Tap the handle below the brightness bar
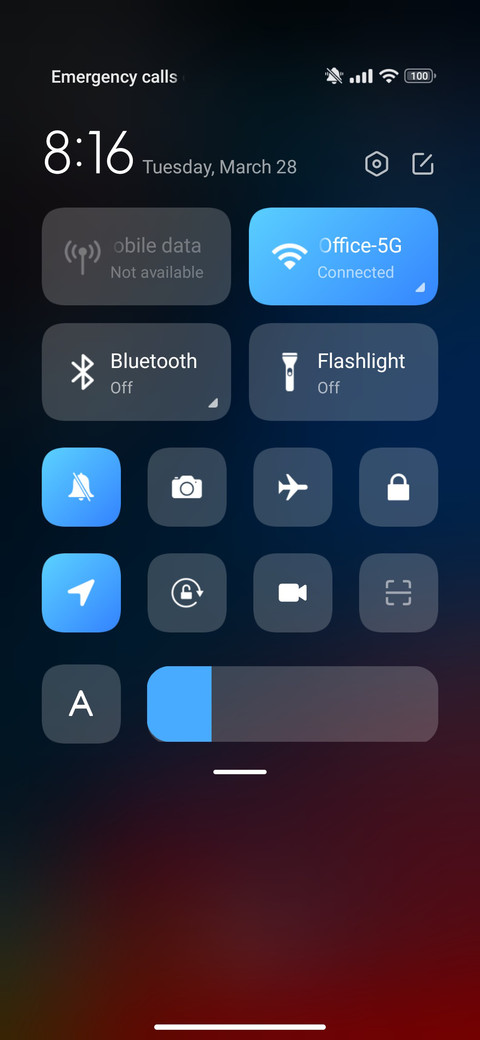This screenshot has height=1040, width=480. pos(240,772)
